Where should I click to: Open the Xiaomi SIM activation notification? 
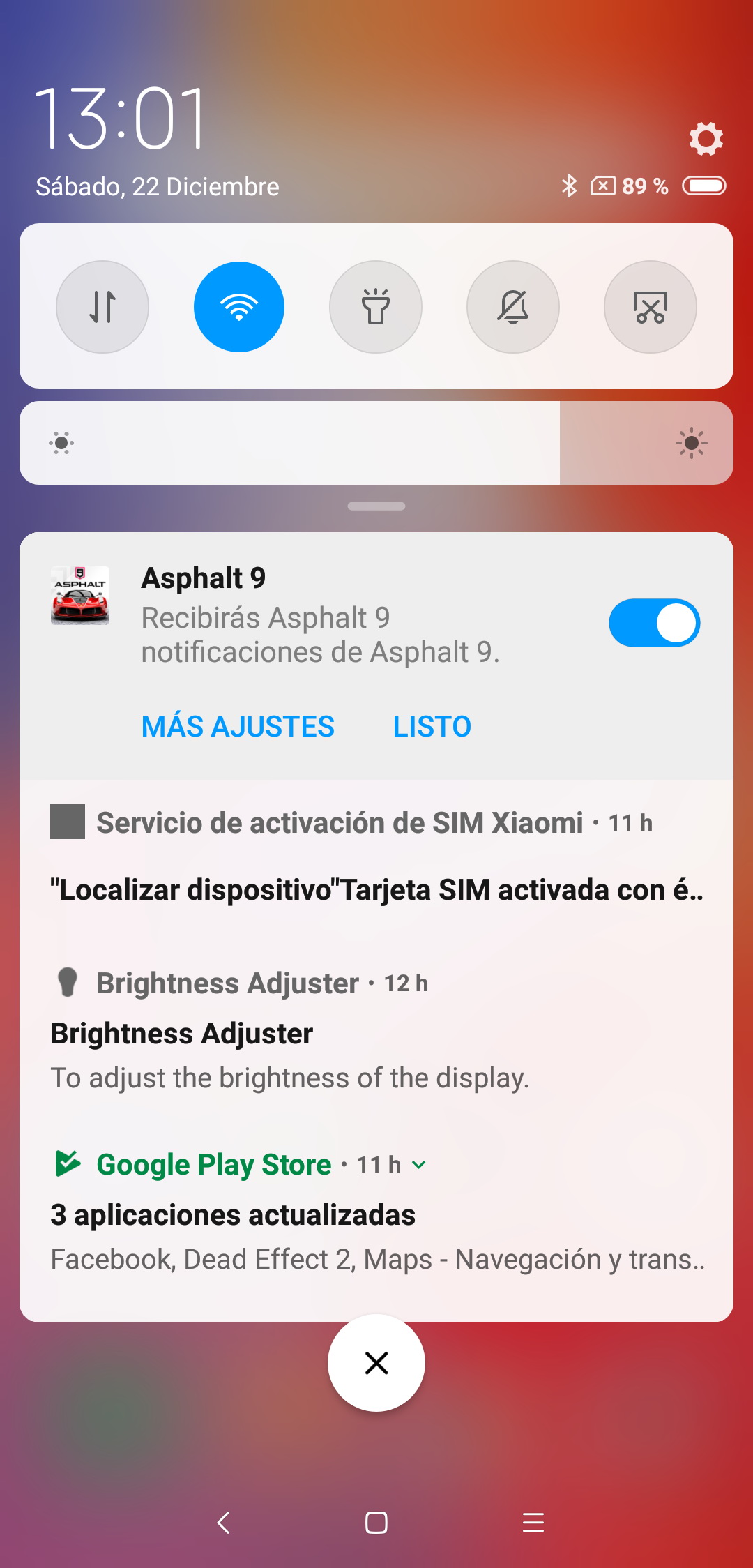(376, 858)
